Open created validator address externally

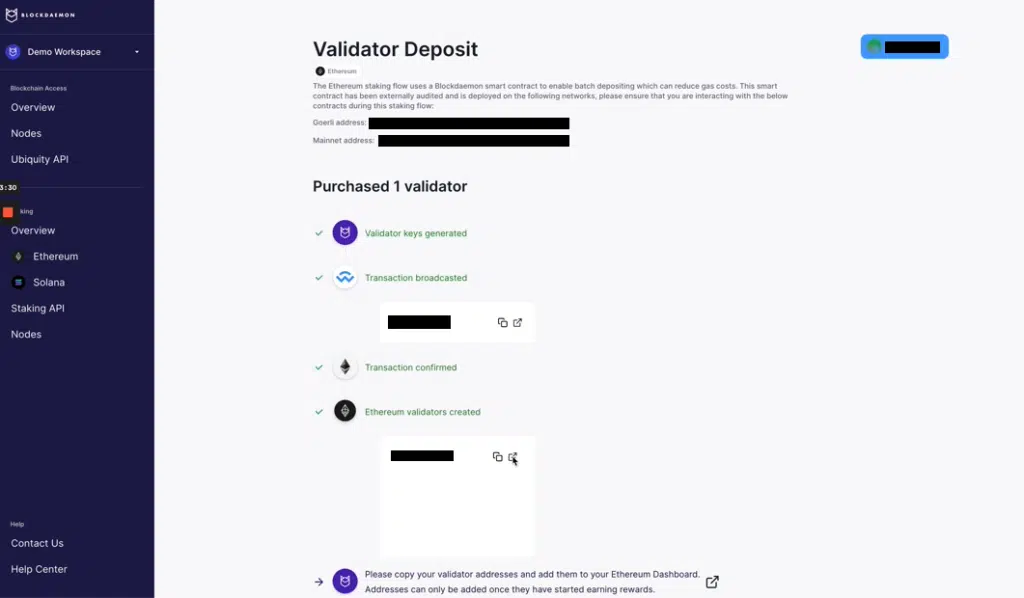[512, 457]
